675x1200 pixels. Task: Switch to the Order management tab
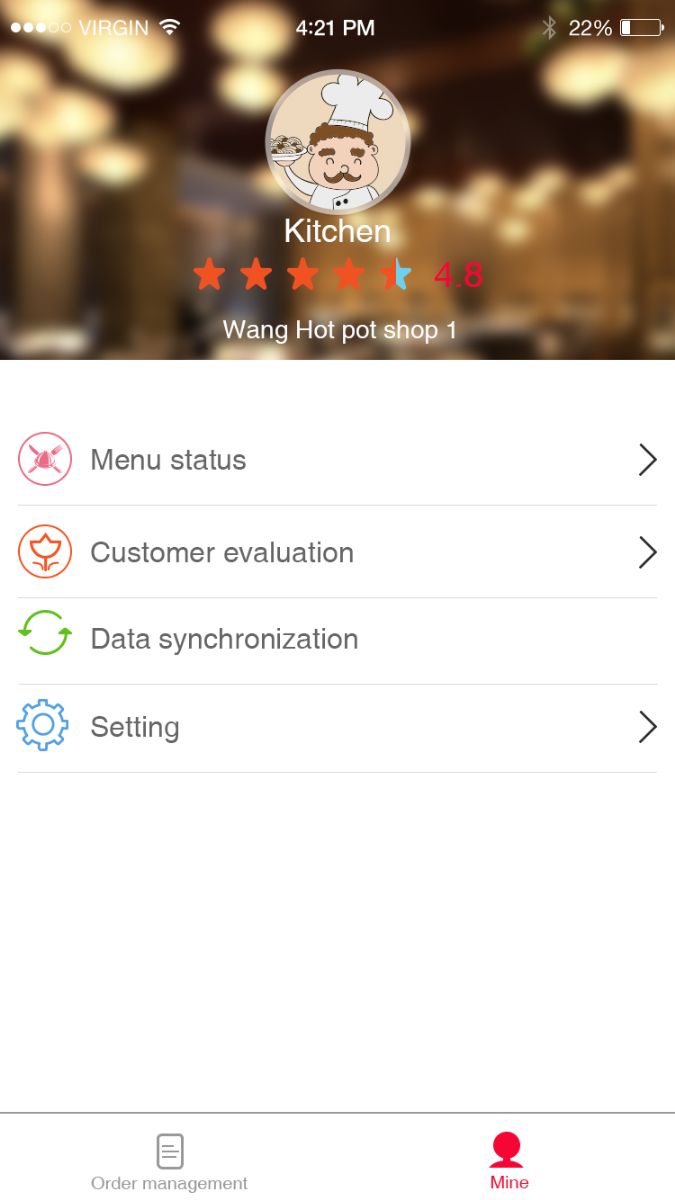click(169, 1162)
